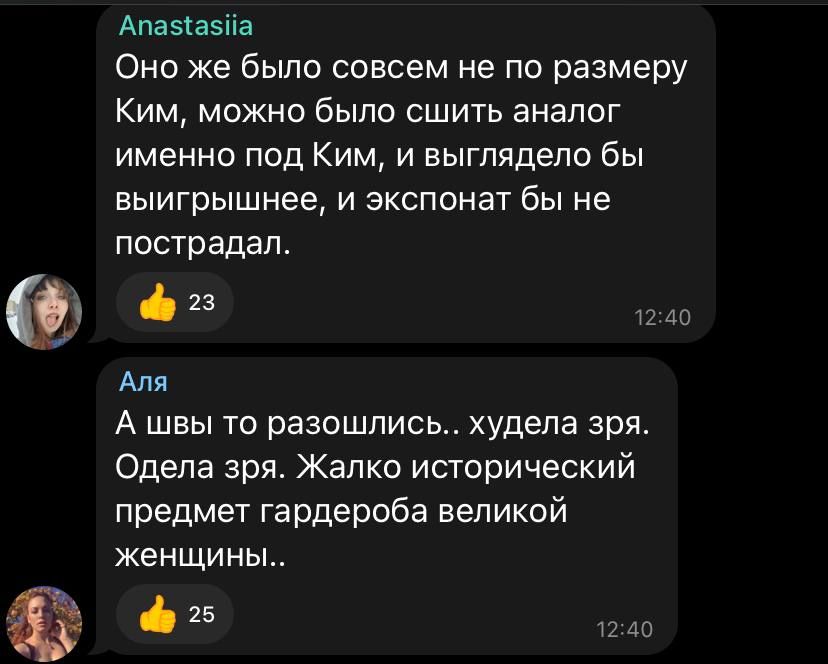Open Аля's profile avatar
Screen dimensions: 828x664
point(44,624)
